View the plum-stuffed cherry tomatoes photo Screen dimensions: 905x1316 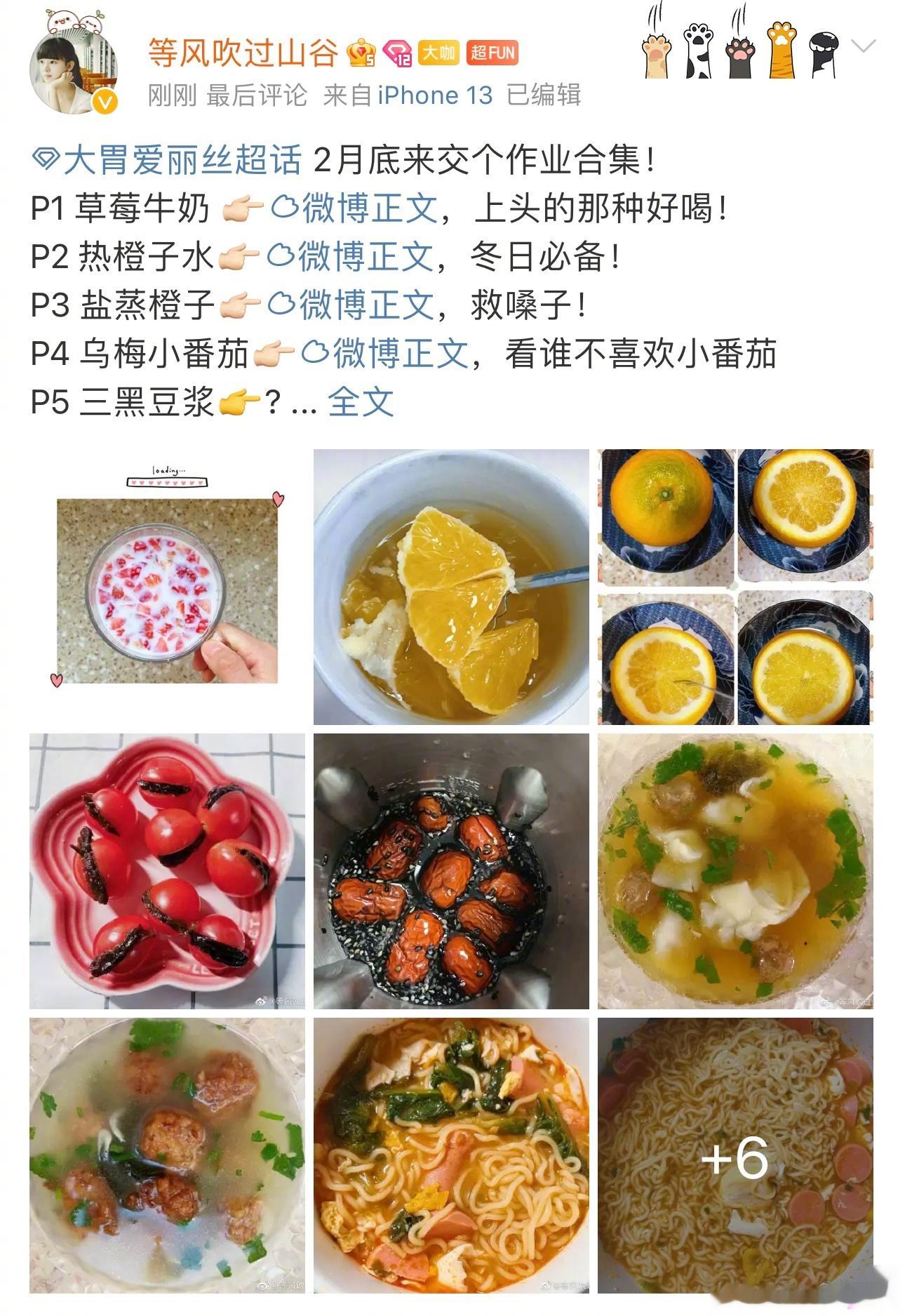pos(167,871)
